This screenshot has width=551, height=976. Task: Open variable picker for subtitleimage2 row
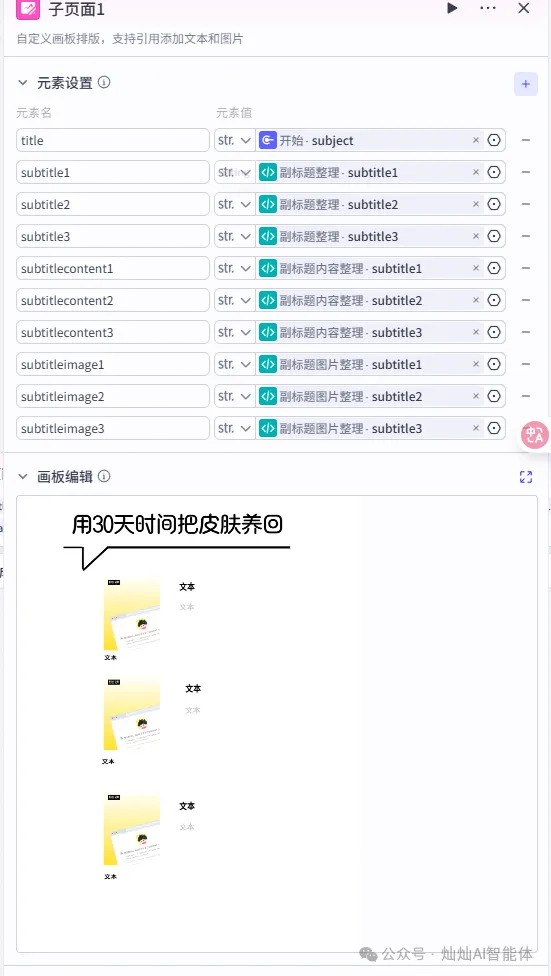(494, 396)
